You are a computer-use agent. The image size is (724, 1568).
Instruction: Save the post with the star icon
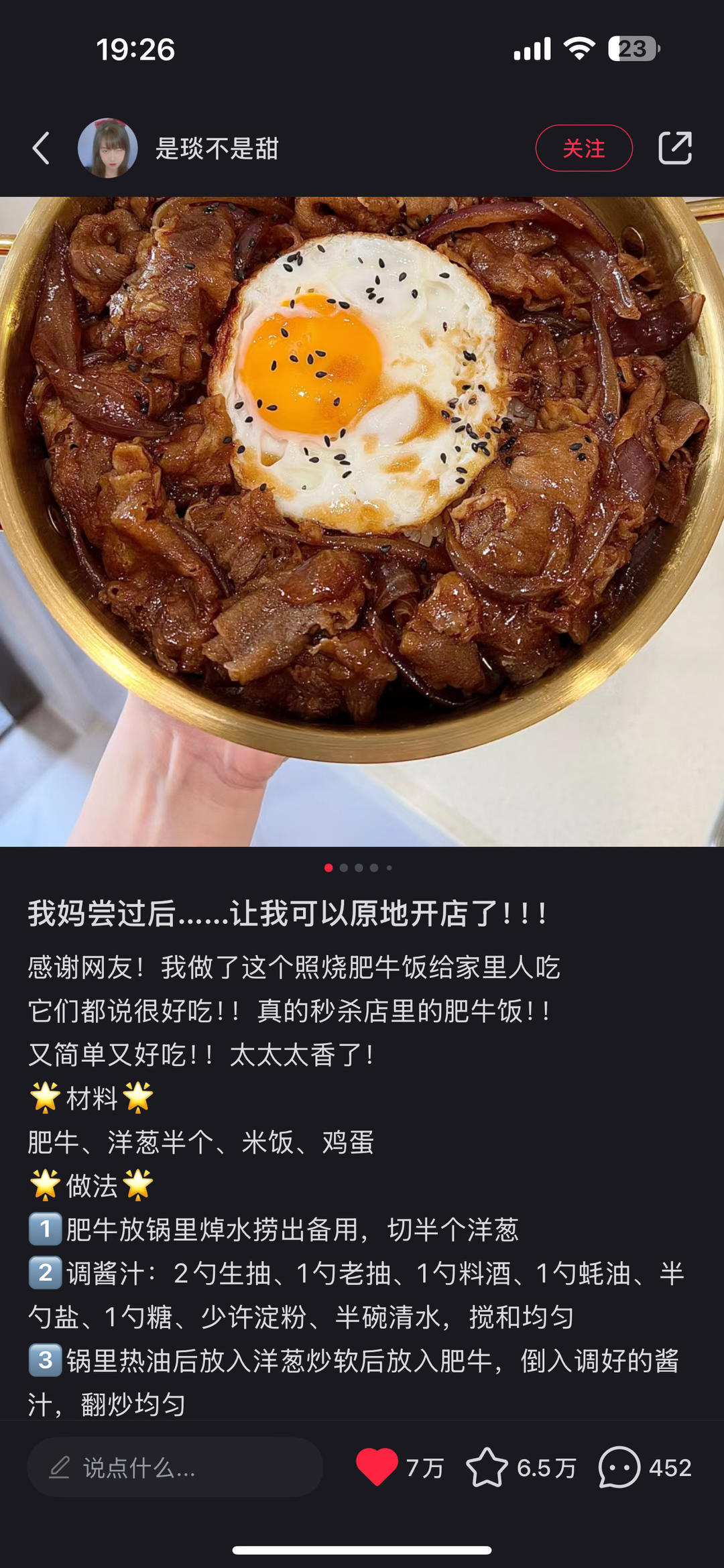tap(487, 1467)
